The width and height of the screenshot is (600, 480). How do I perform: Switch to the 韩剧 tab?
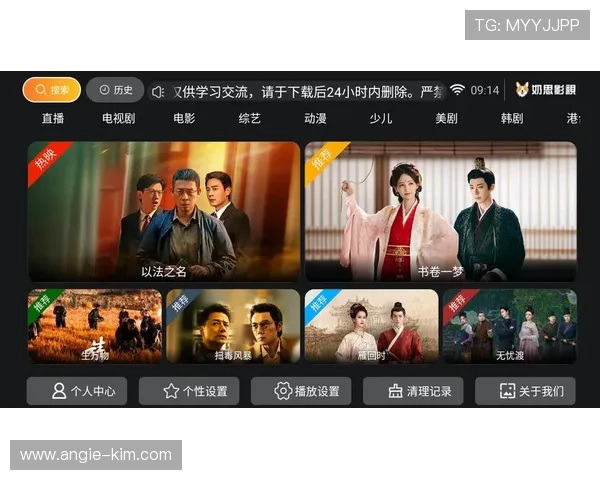point(512,118)
